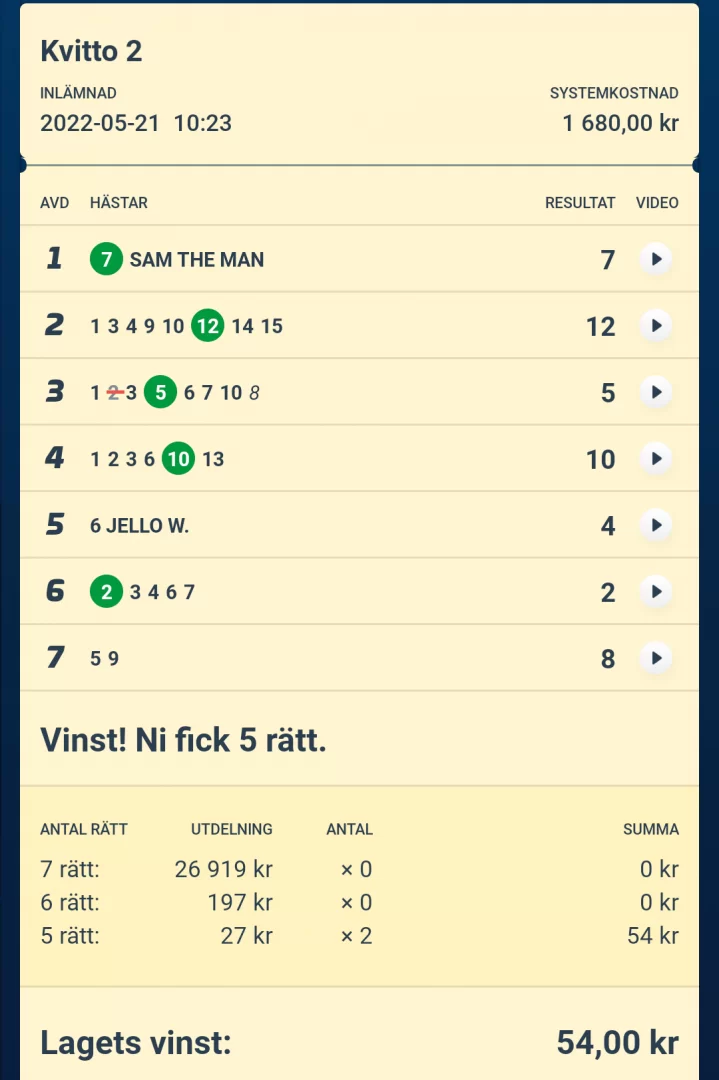Watch the race 2 video replay
Screen dimensions: 719x1080
pyautogui.click(x=656, y=326)
